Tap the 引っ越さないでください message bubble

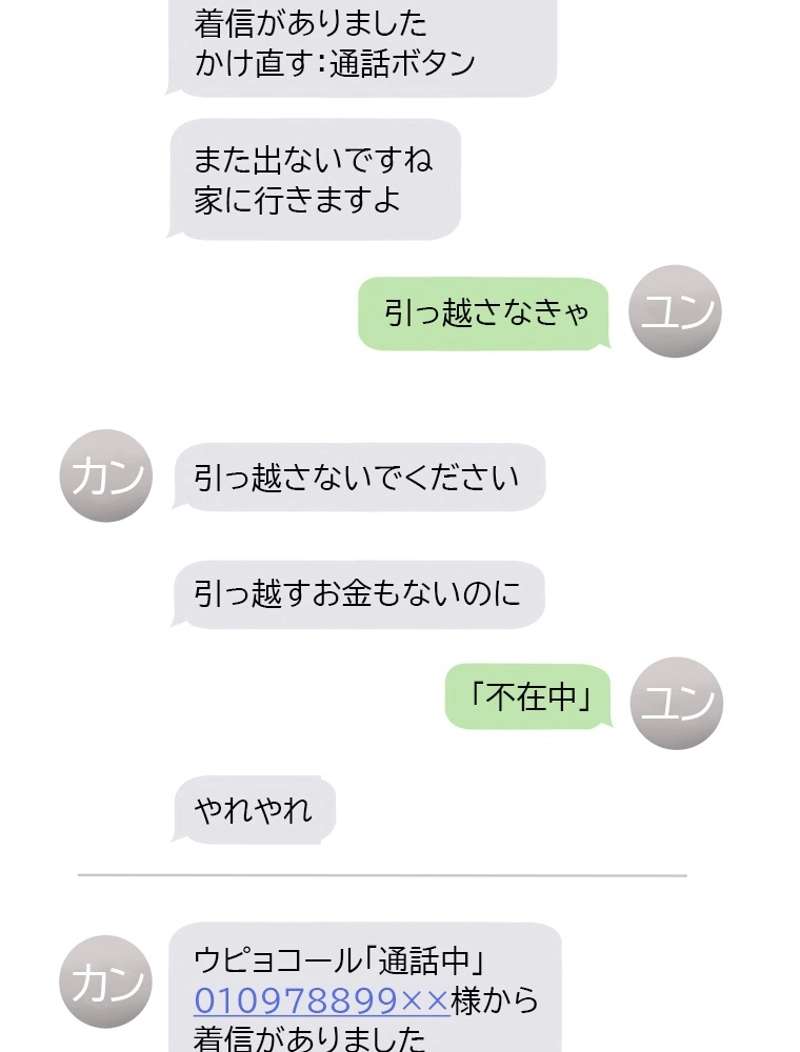360,478
